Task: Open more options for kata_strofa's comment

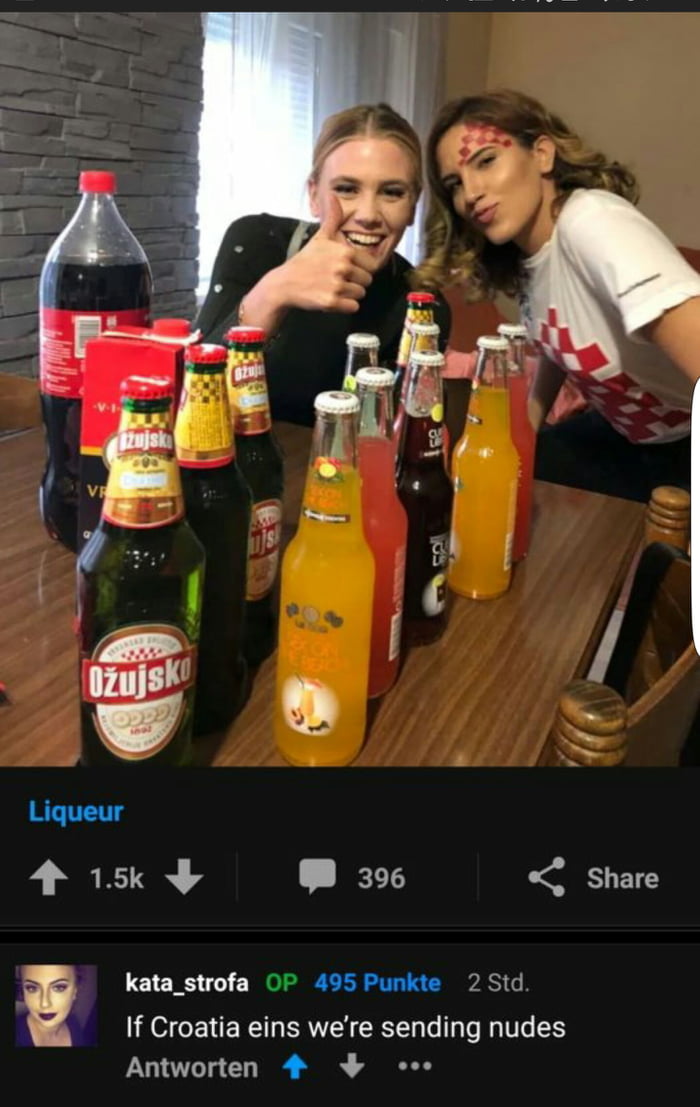Action: [414, 1068]
